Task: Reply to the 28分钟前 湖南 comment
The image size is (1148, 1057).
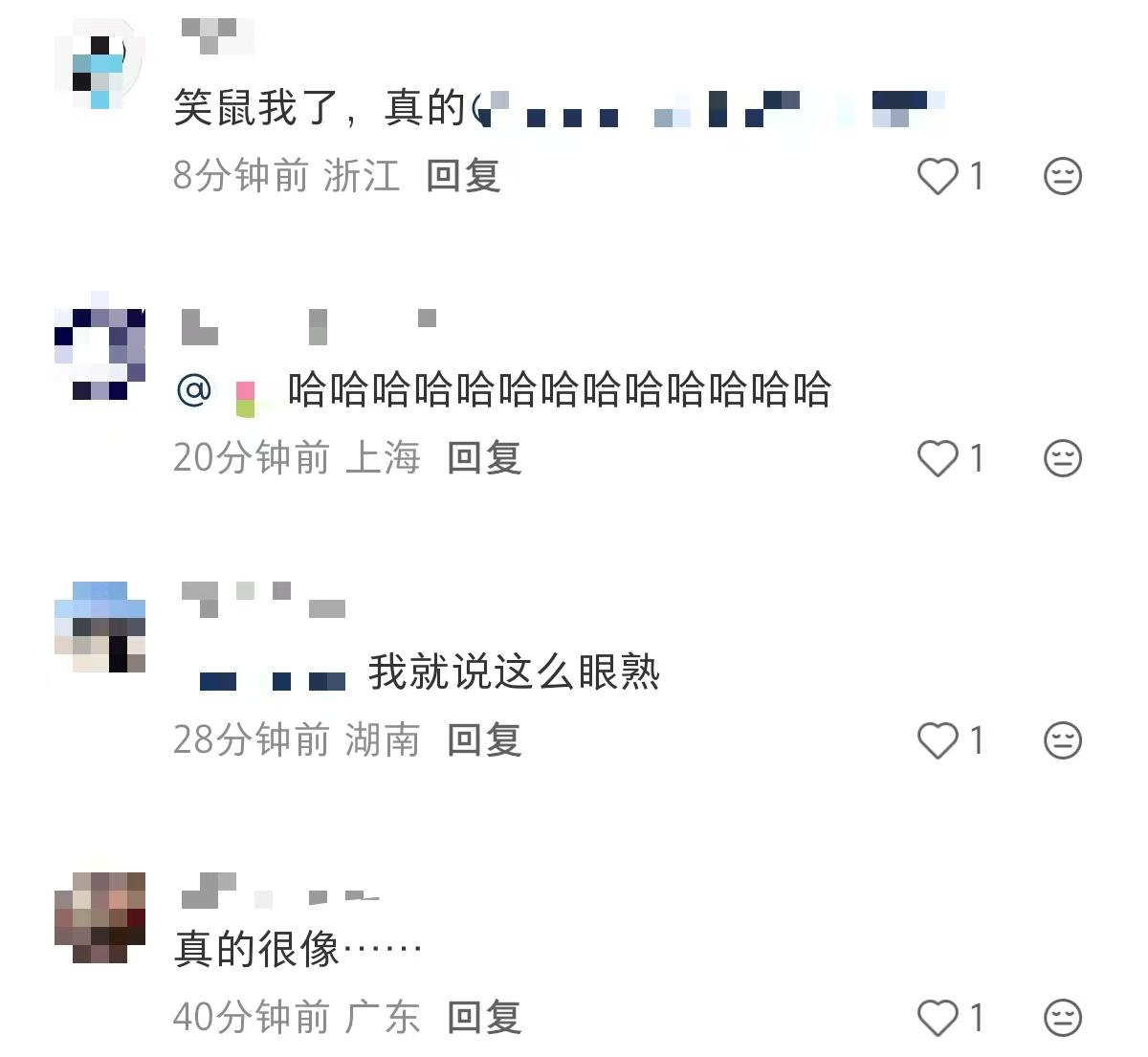Action: (484, 739)
